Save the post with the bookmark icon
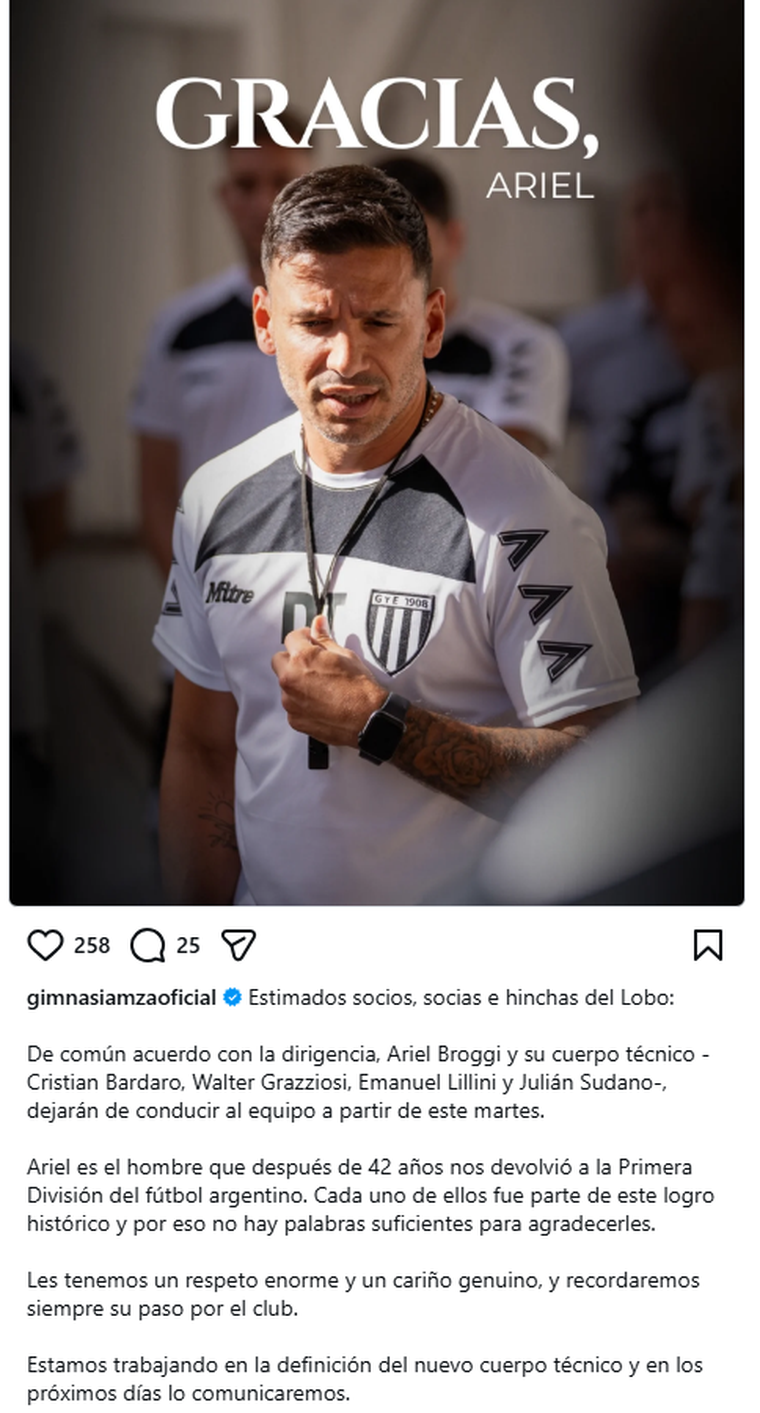The height and width of the screenshot is (1413, 760). (x=707, y=945)
